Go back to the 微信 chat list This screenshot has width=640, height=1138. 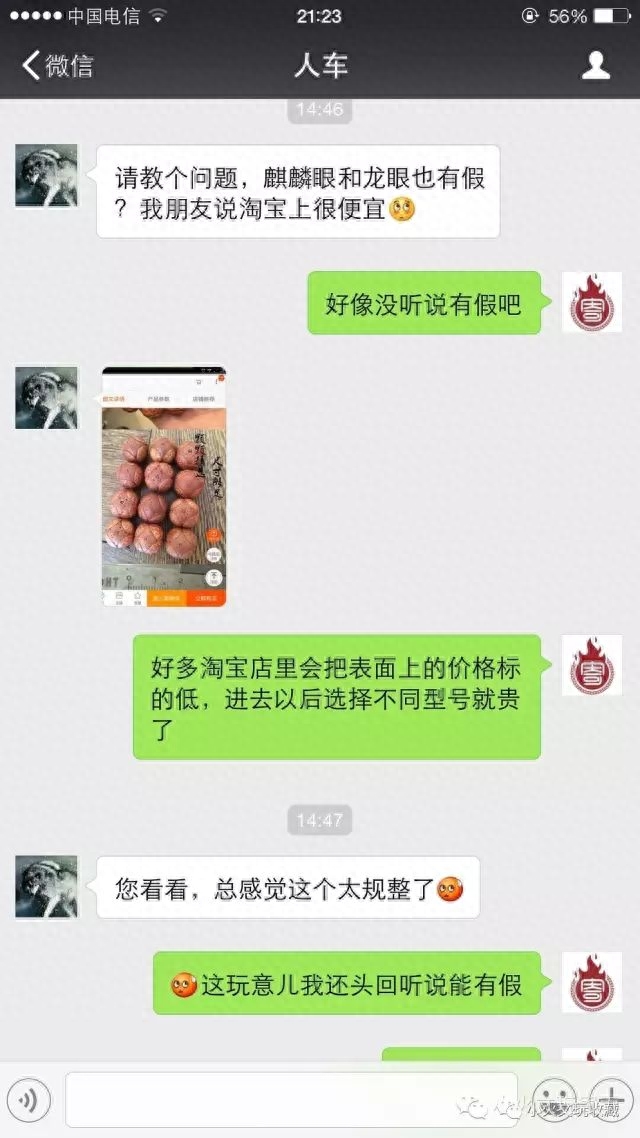[x=58, y=66]
